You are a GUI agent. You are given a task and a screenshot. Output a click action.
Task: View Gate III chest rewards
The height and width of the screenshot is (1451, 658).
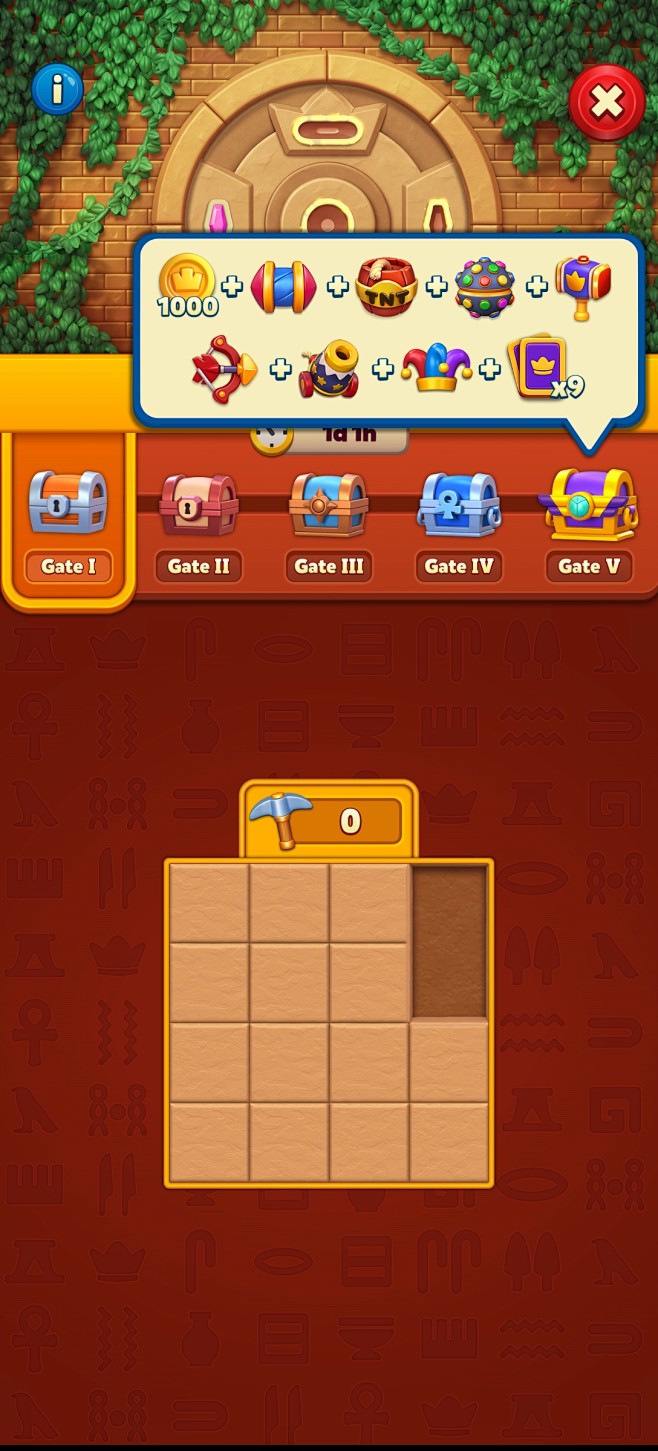tap(328, 505)
